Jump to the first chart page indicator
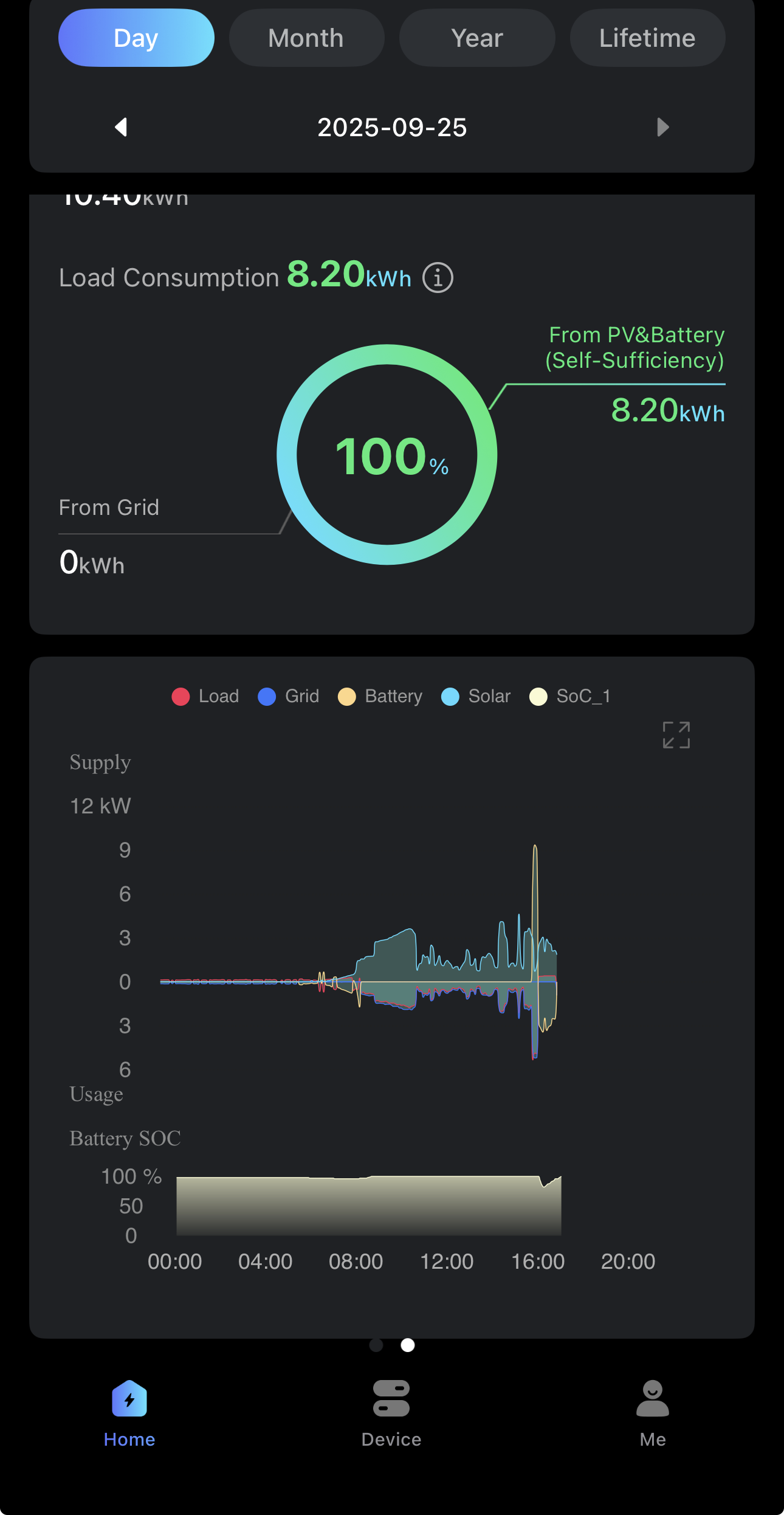 pos(376,1345)
